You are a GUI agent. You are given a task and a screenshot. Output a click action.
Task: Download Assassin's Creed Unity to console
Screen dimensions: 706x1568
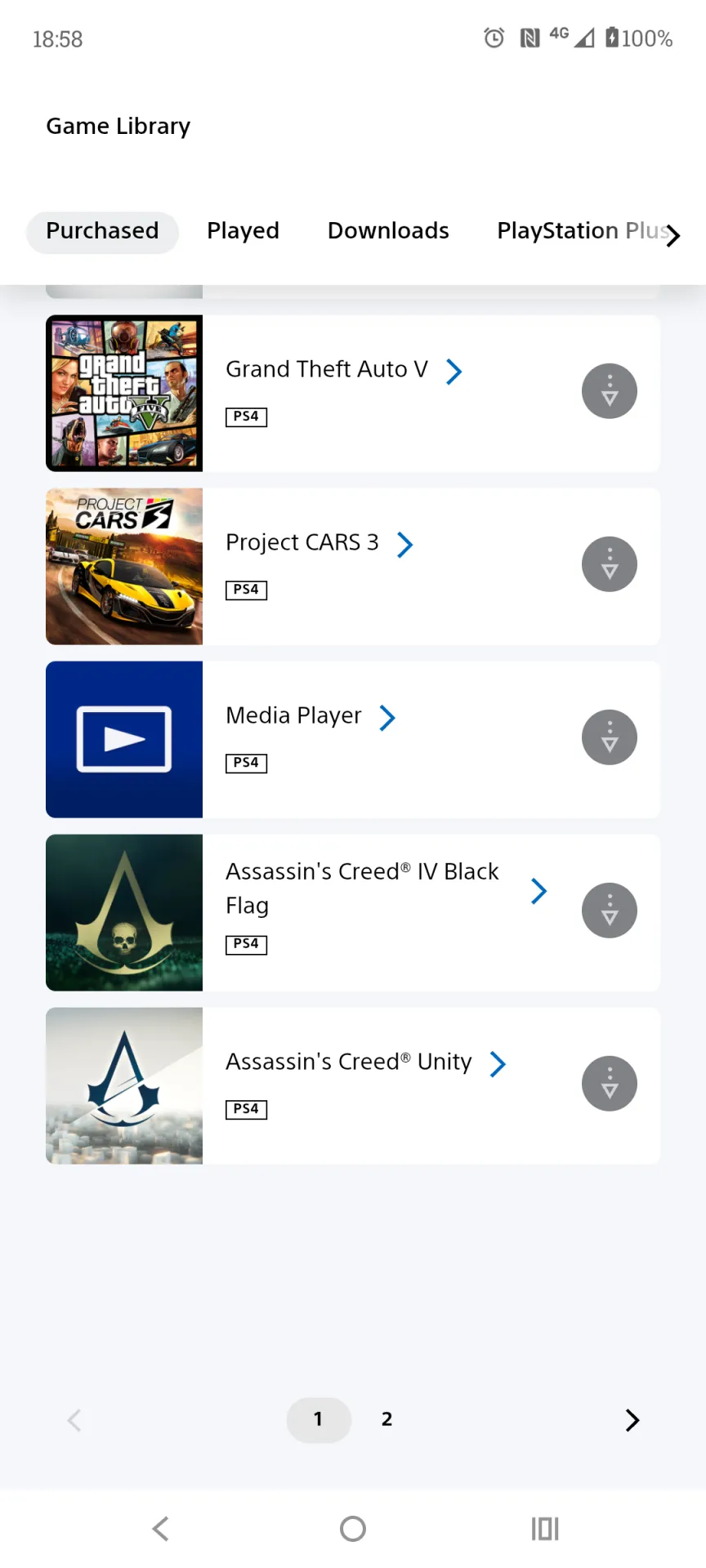coord(610,1084)
